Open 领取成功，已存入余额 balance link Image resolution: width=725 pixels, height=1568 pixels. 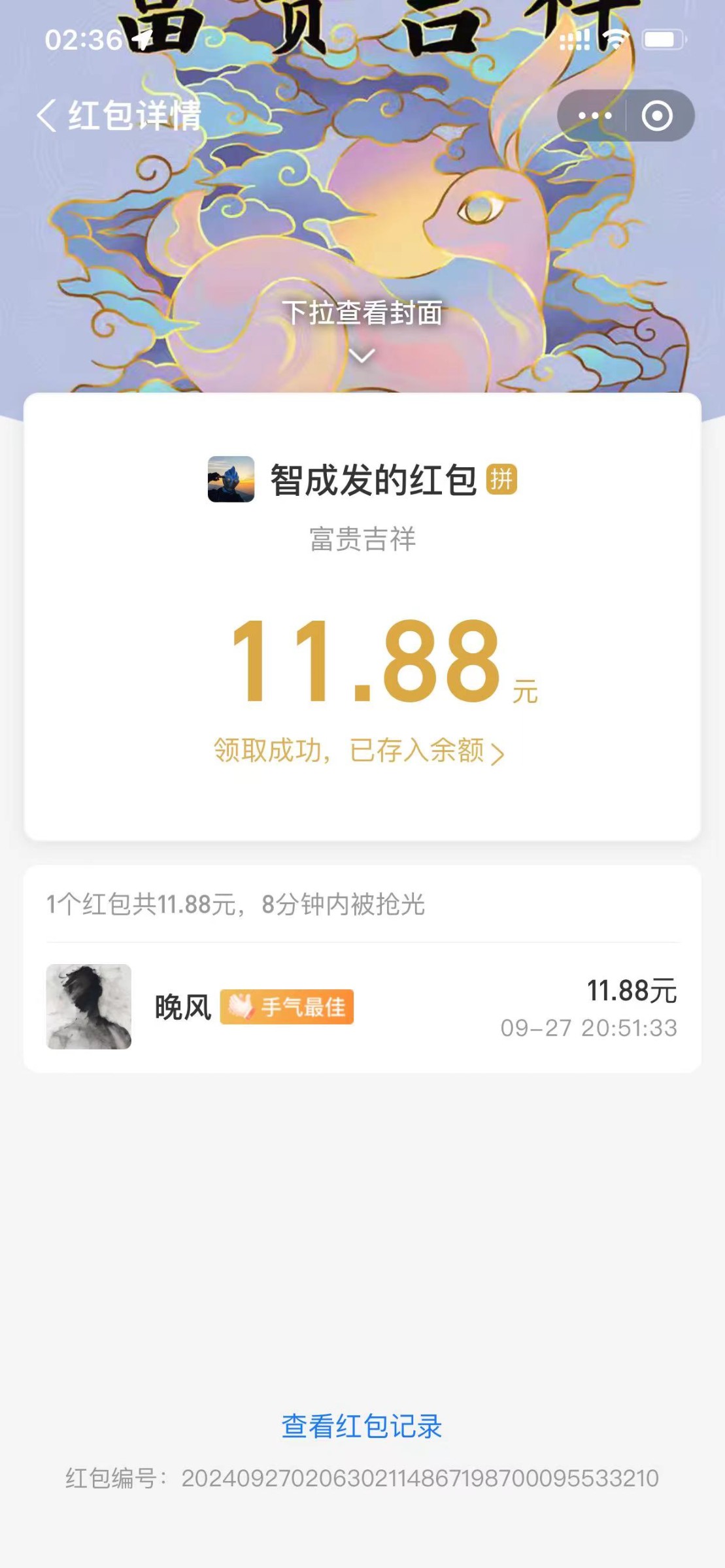(x=359, y=751)
